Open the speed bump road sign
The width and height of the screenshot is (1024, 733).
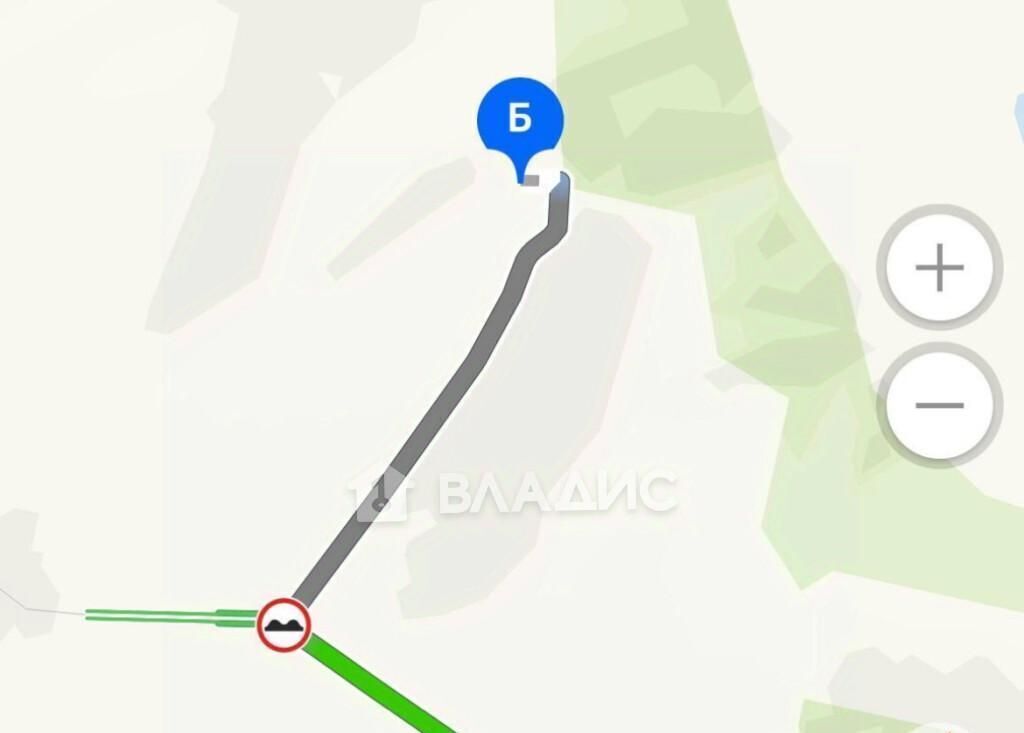tap(284, 625)
